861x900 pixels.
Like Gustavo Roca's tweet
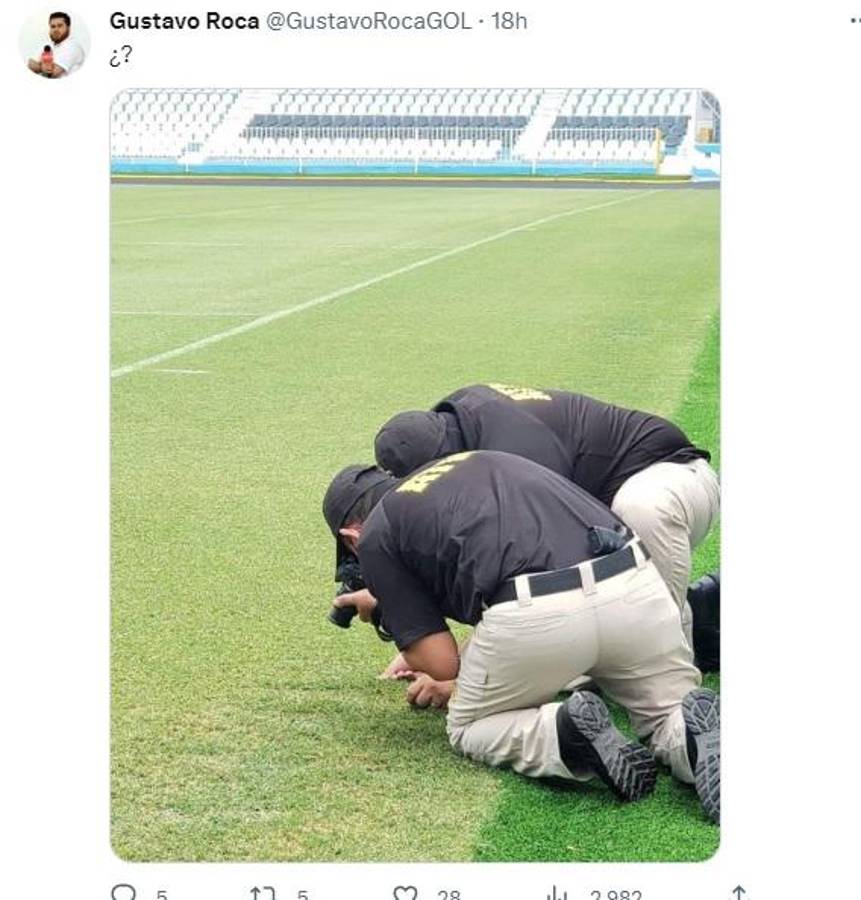click(405, 893)
